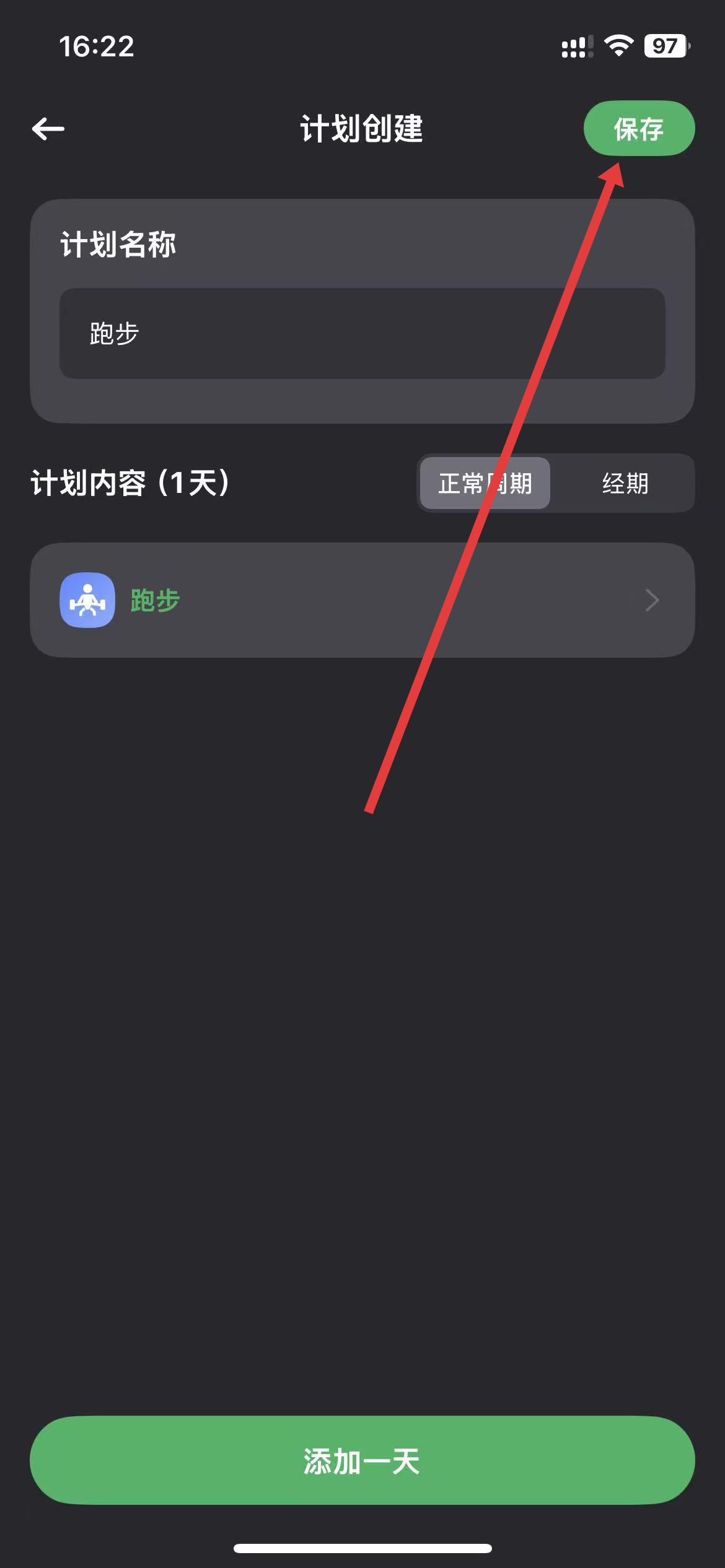The width and height of the screenshot is (725, 1568).
Task: Save the plan with 保存 button
Action: (x=639, y=129)
